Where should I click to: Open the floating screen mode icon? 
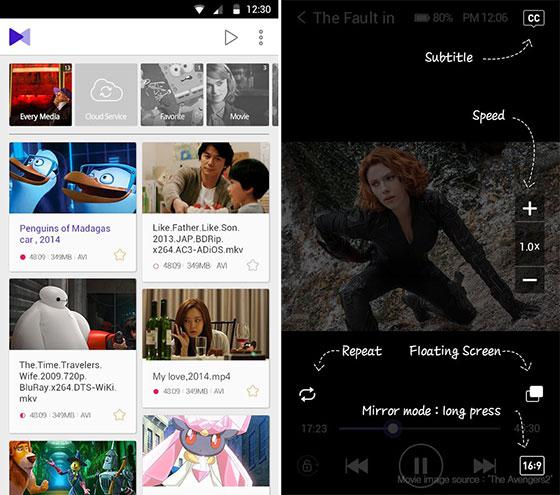tap(534, 394)
